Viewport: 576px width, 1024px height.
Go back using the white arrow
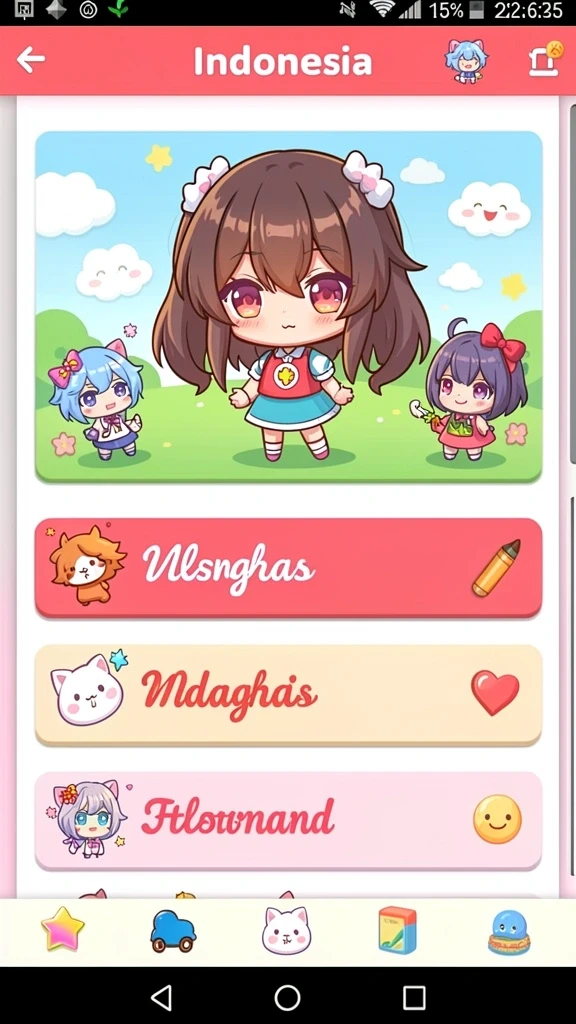[x=31, y=59]
